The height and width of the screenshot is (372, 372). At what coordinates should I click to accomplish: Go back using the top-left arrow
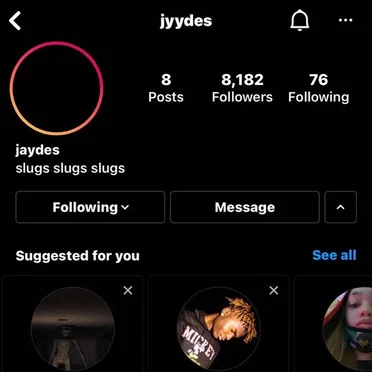[x=15, y=21]
